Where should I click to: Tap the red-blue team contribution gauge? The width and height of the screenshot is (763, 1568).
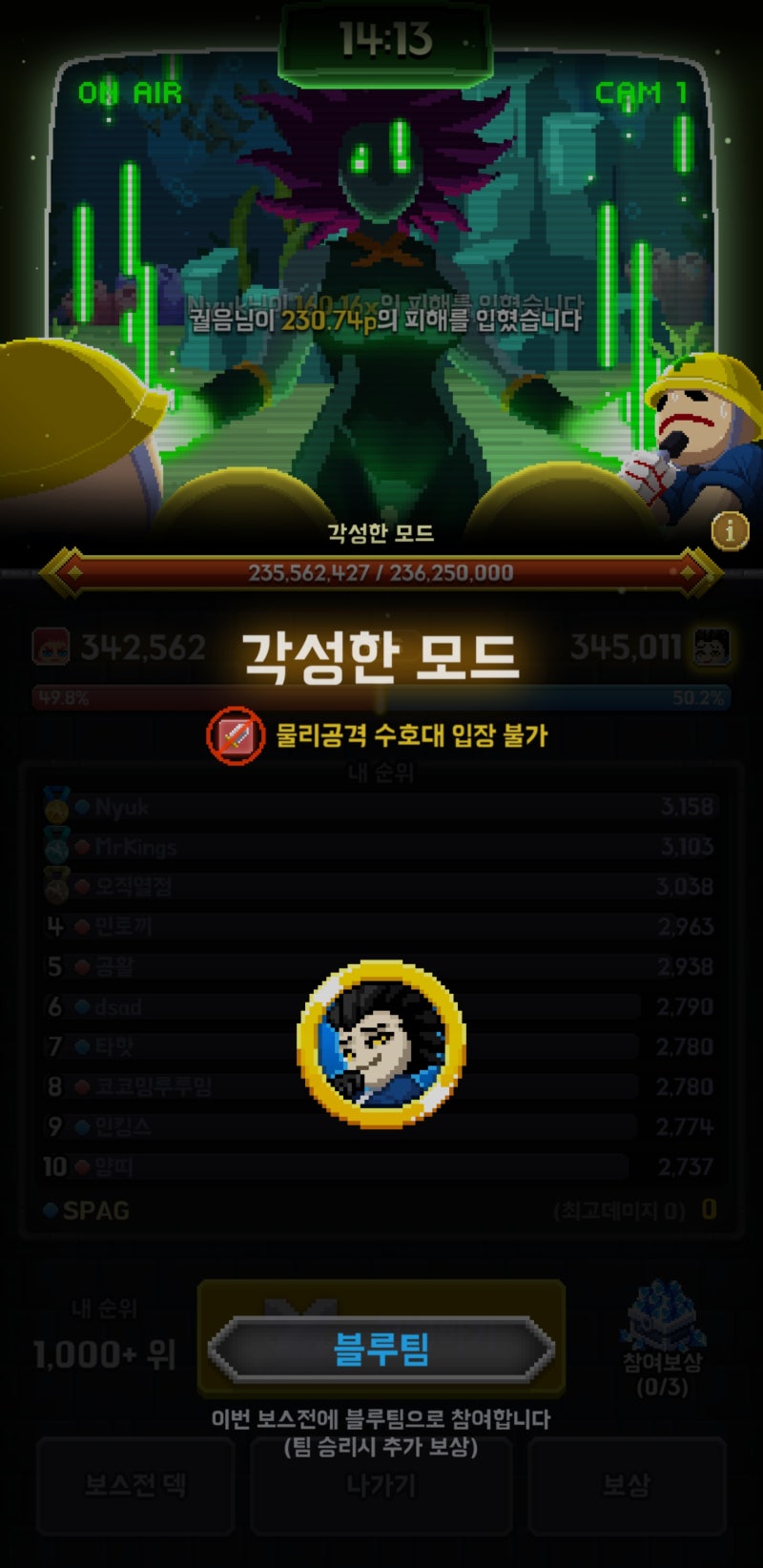381,696
